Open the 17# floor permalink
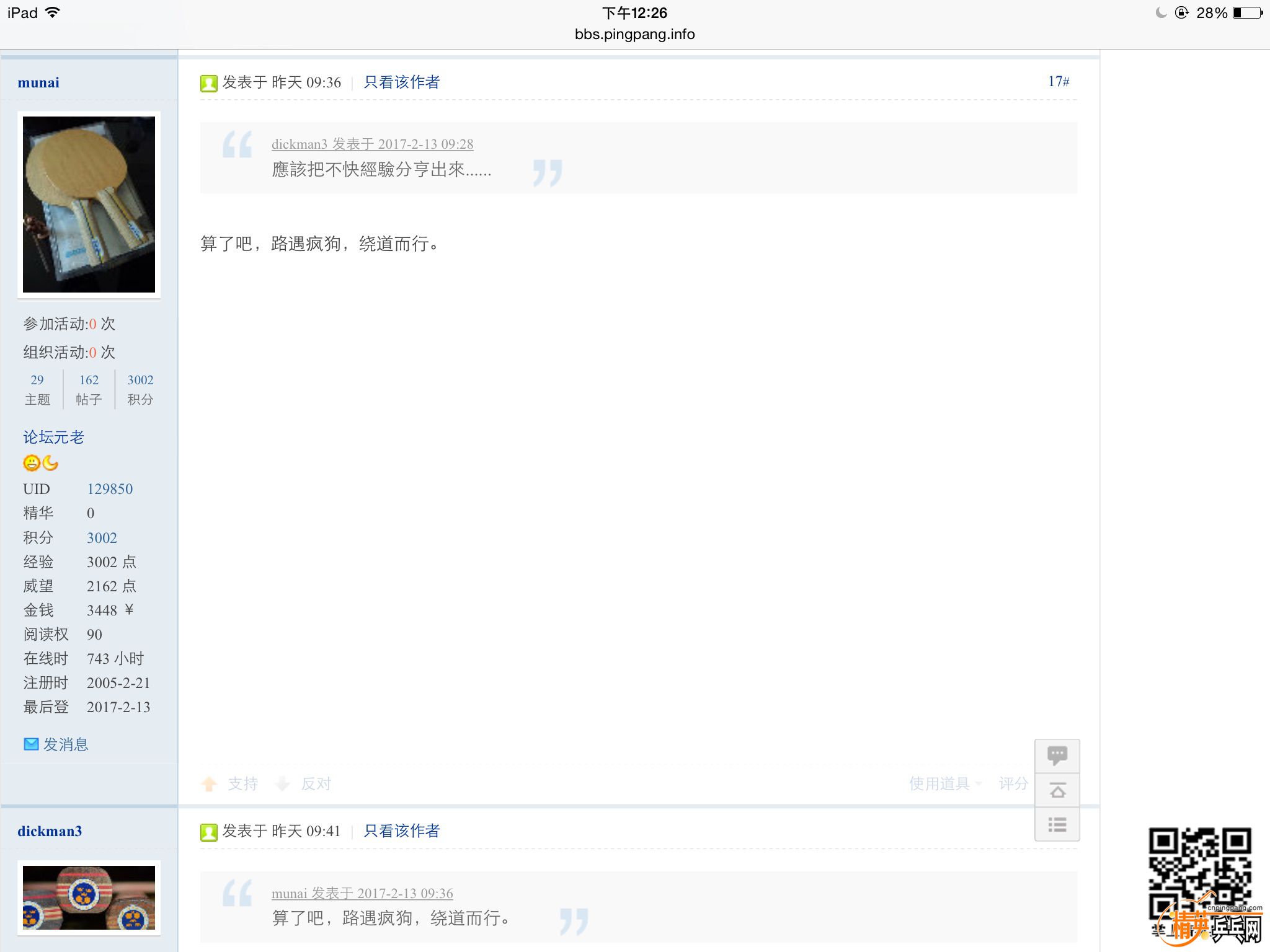This screenshot has height=952, width=1270. click(1058, 82)
